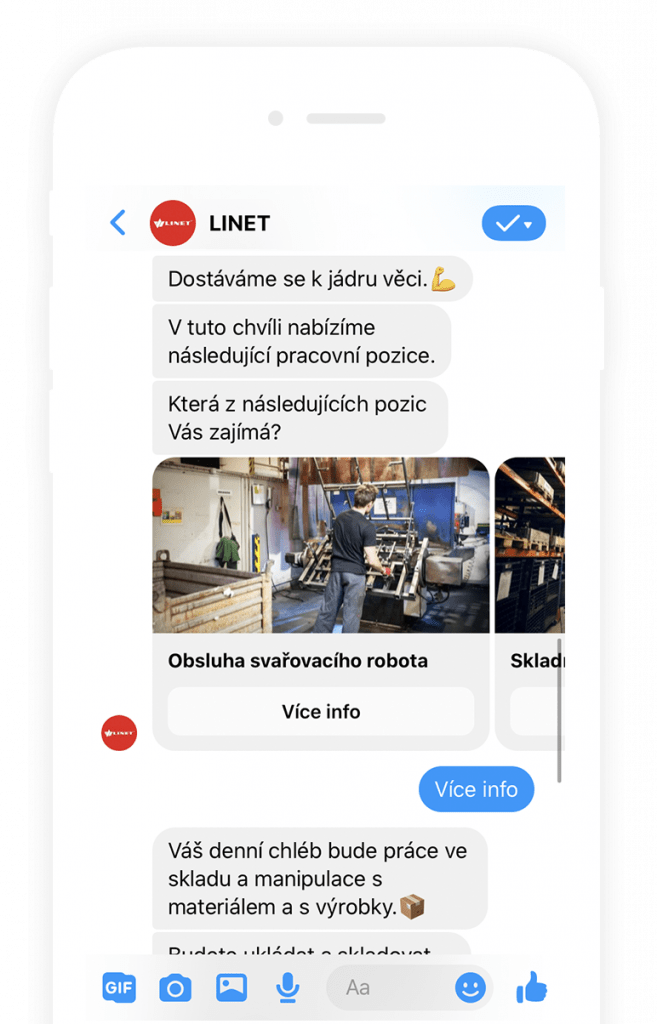The image size is (657, 1024).
Task: Focus the Aa message input field
Action: click(390, 988)
